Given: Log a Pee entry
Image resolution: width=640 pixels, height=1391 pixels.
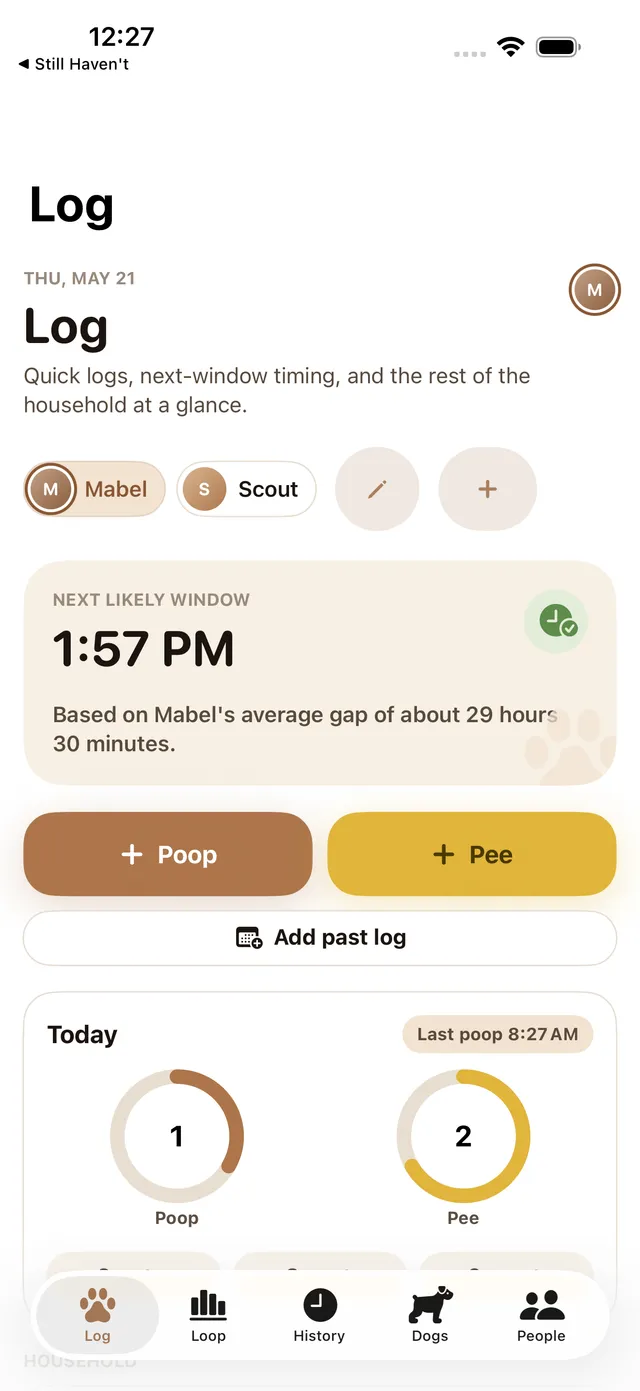Looking at the screenshot, I should pyautogui.click(x=472, y=854).
